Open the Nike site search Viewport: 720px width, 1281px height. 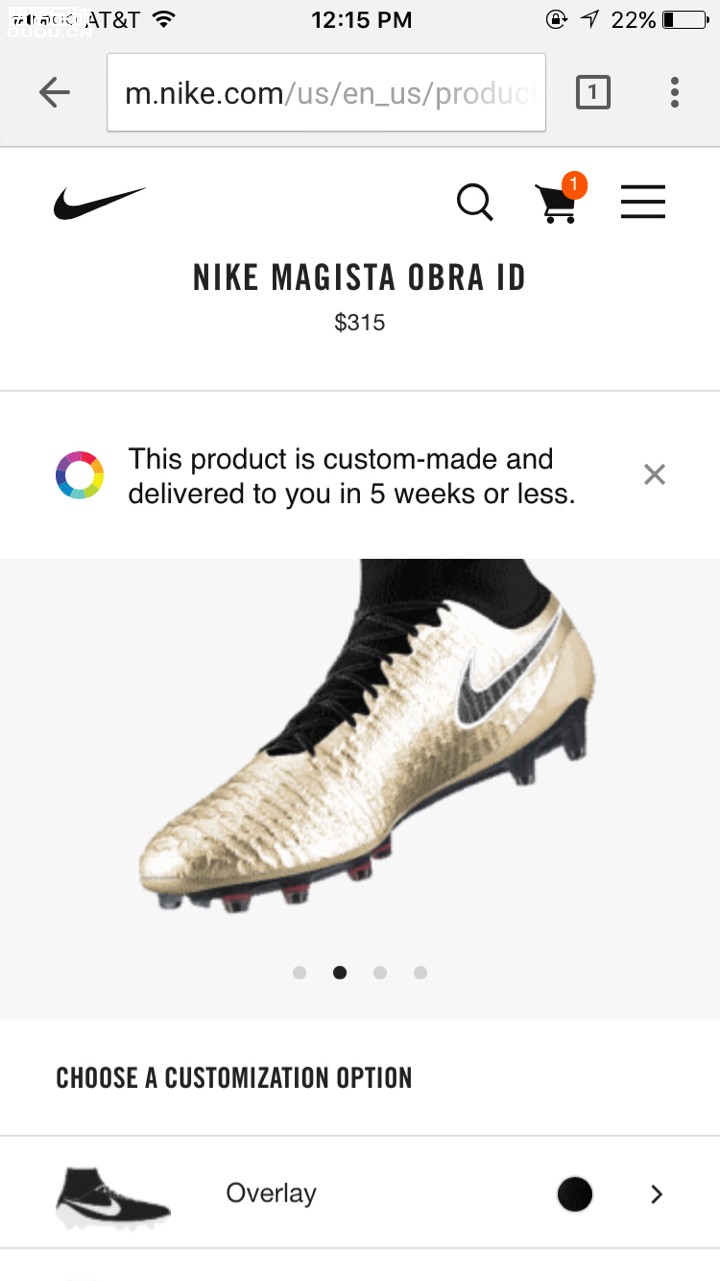pos(475,203)
